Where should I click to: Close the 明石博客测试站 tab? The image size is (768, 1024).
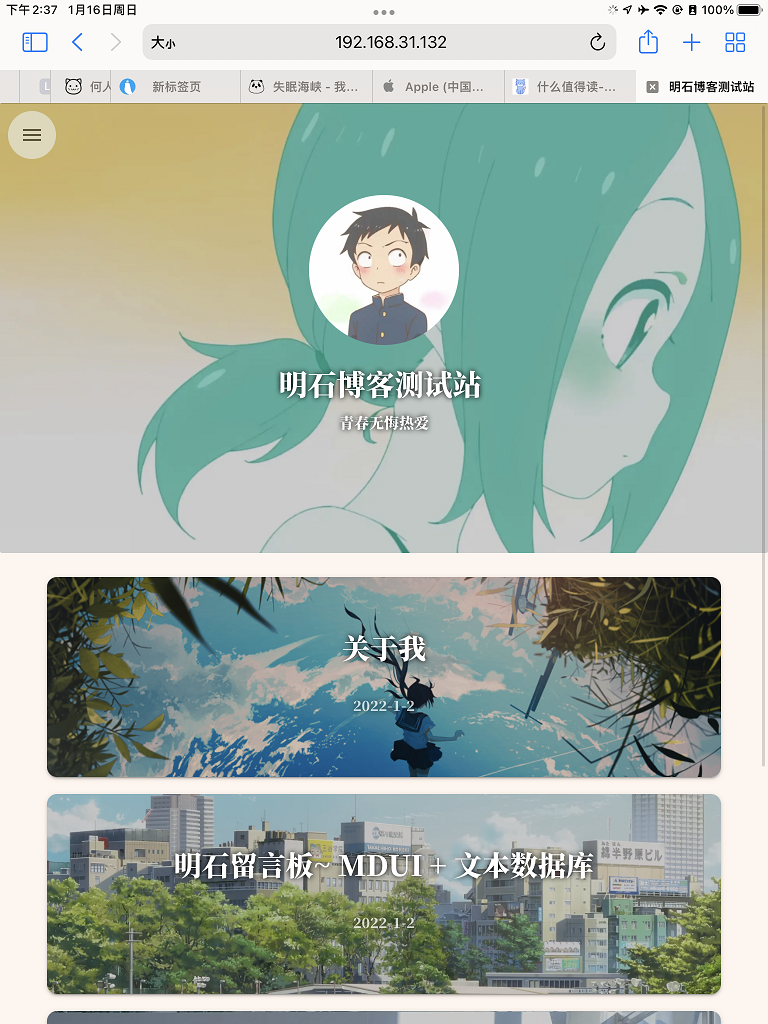click(x=653, y=87)
